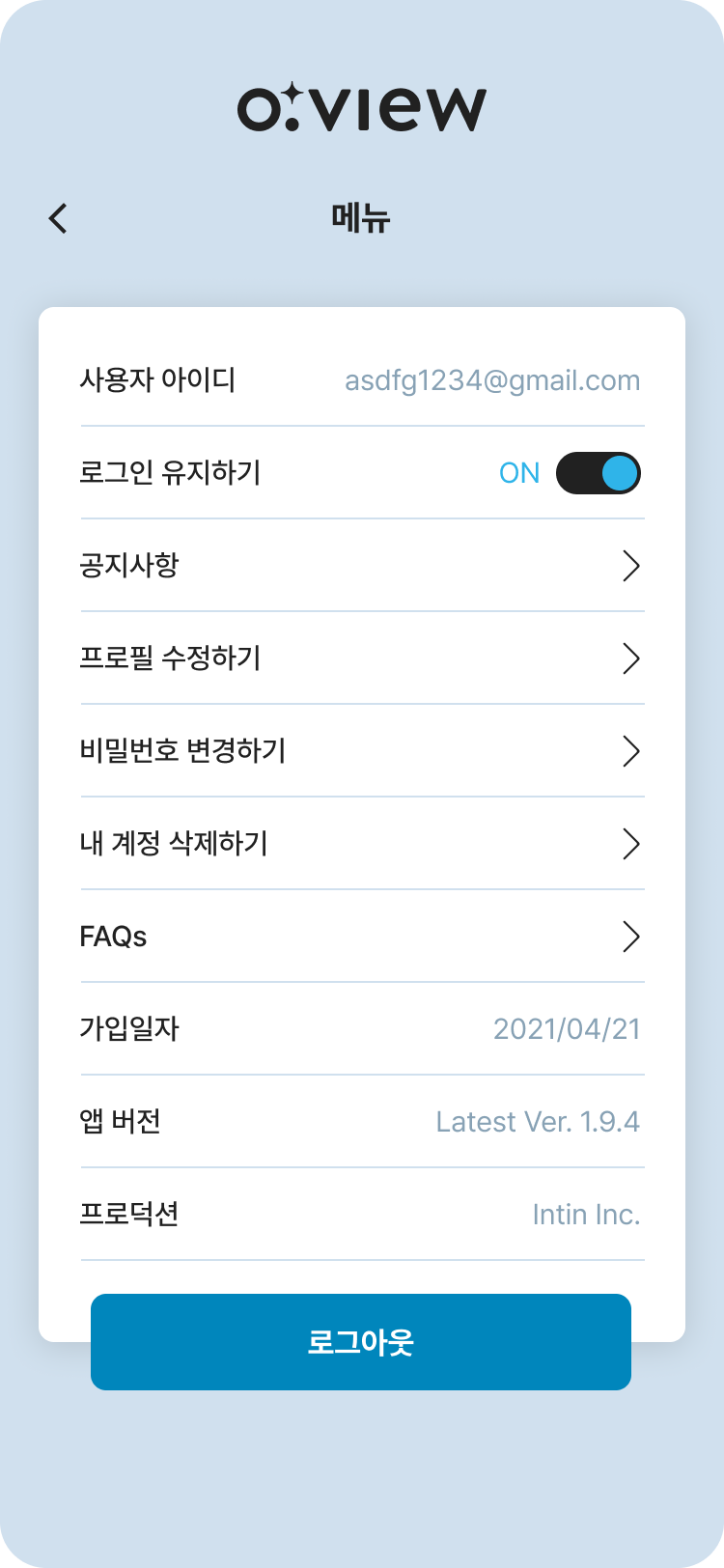724x1568 pixels.
Task: Select 내 계정 삭제하기
Action: tap(361, 844)
